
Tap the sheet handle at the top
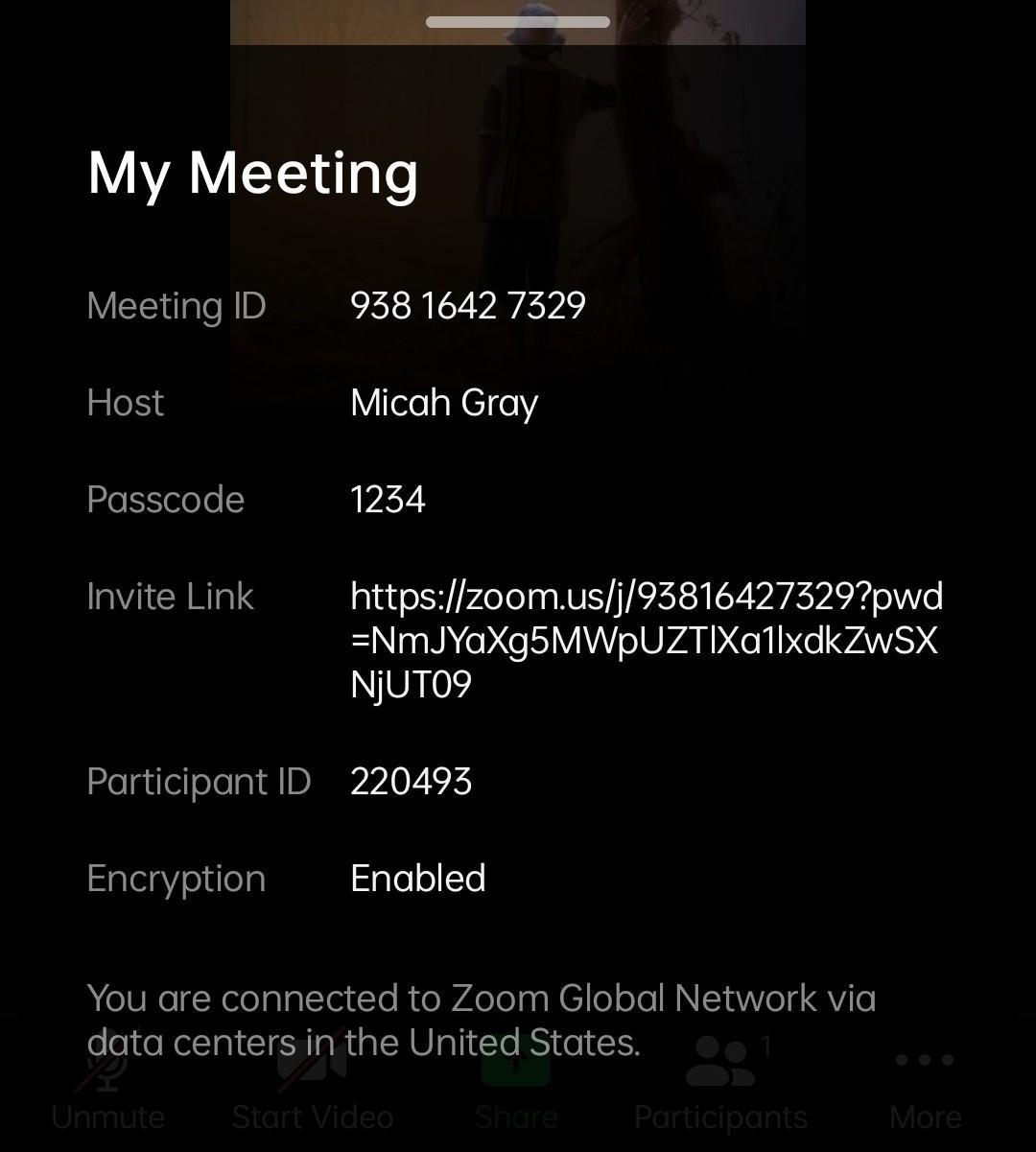pyautogui.click(x=518, y=22)
